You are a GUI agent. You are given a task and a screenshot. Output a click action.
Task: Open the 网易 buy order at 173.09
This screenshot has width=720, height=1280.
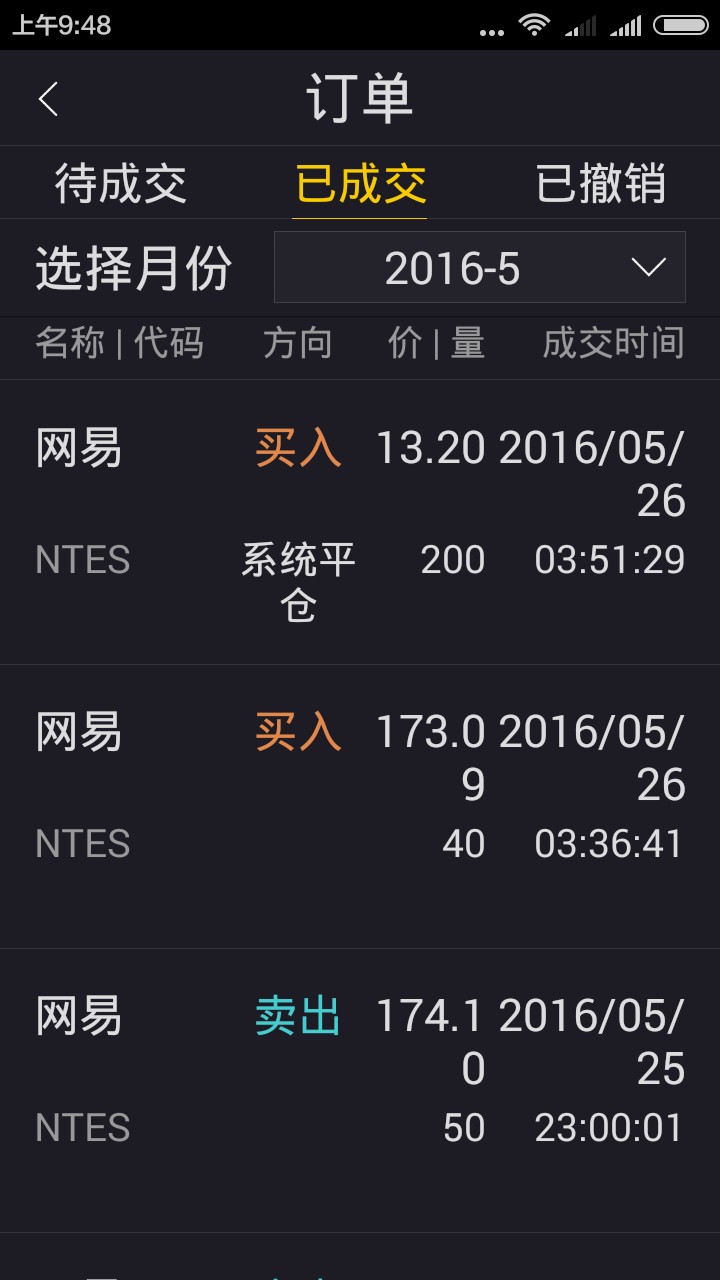(x=360, y=806)
